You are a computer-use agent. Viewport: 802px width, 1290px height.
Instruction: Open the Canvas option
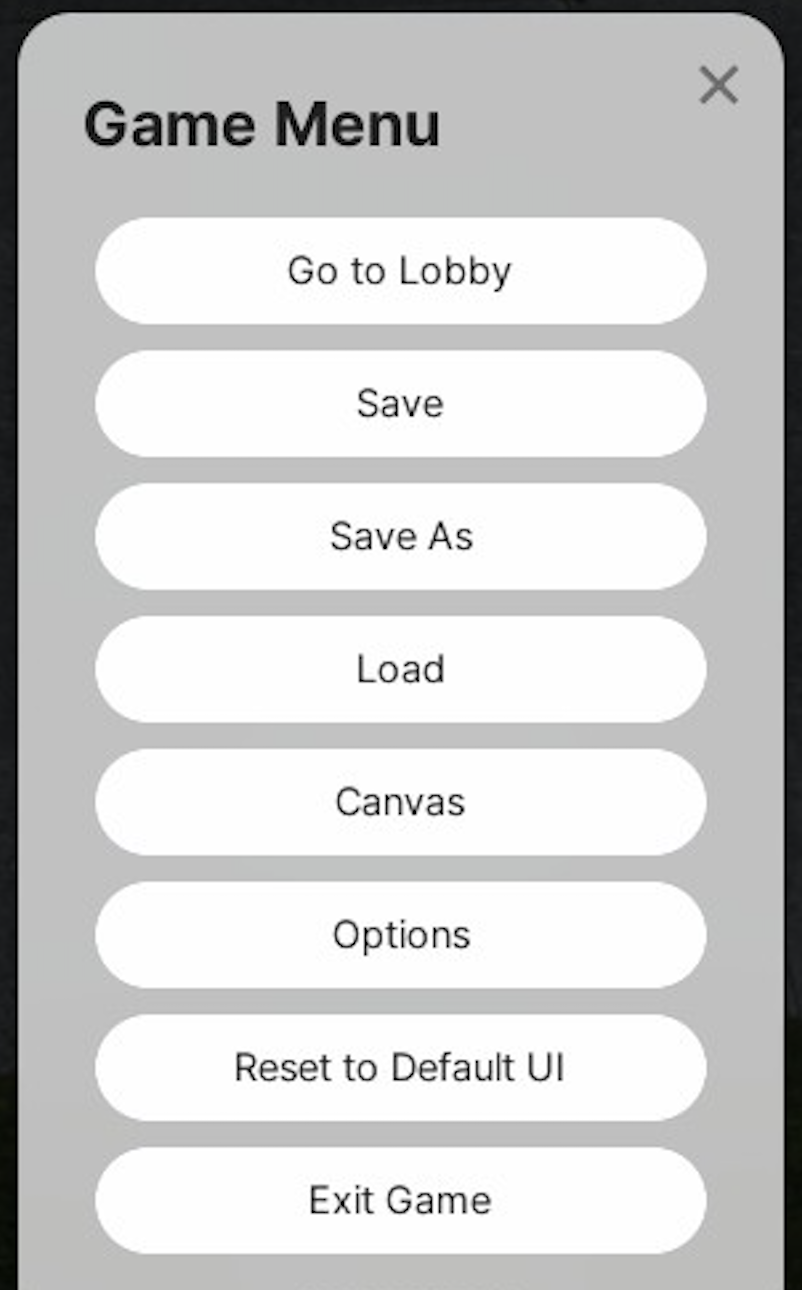[x=400, y=802]
